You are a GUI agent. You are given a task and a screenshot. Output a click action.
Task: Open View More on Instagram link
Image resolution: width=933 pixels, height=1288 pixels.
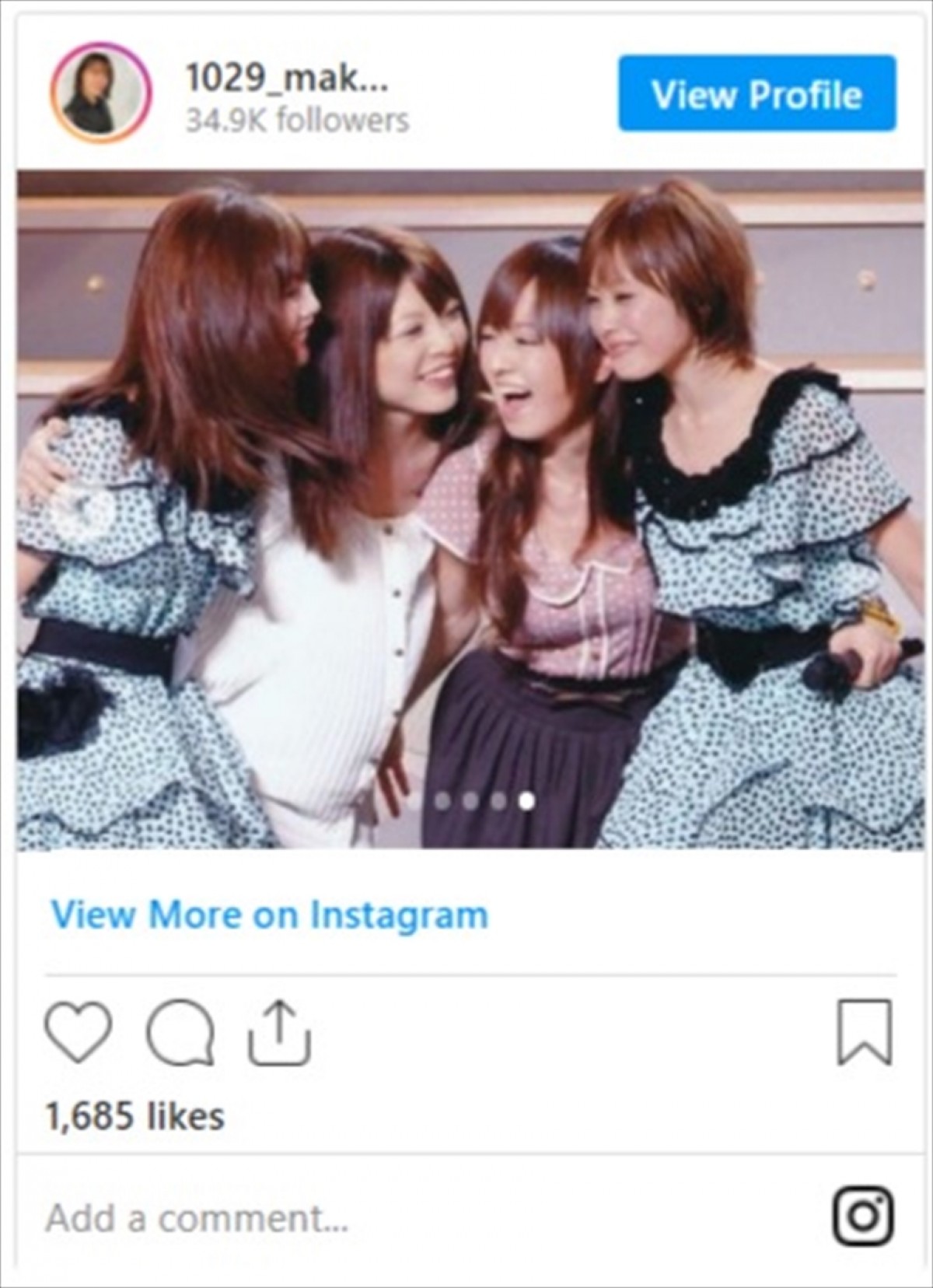(x=269, y=915)
